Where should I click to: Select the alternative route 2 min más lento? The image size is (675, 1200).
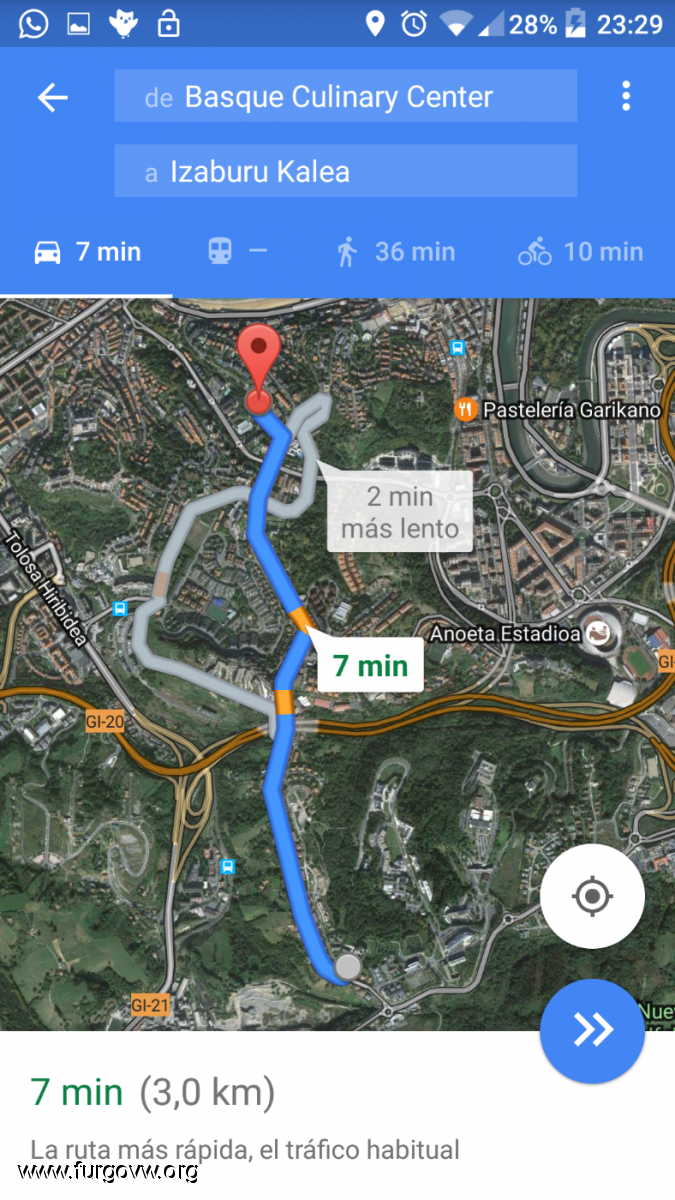click(x=399, y=511)
